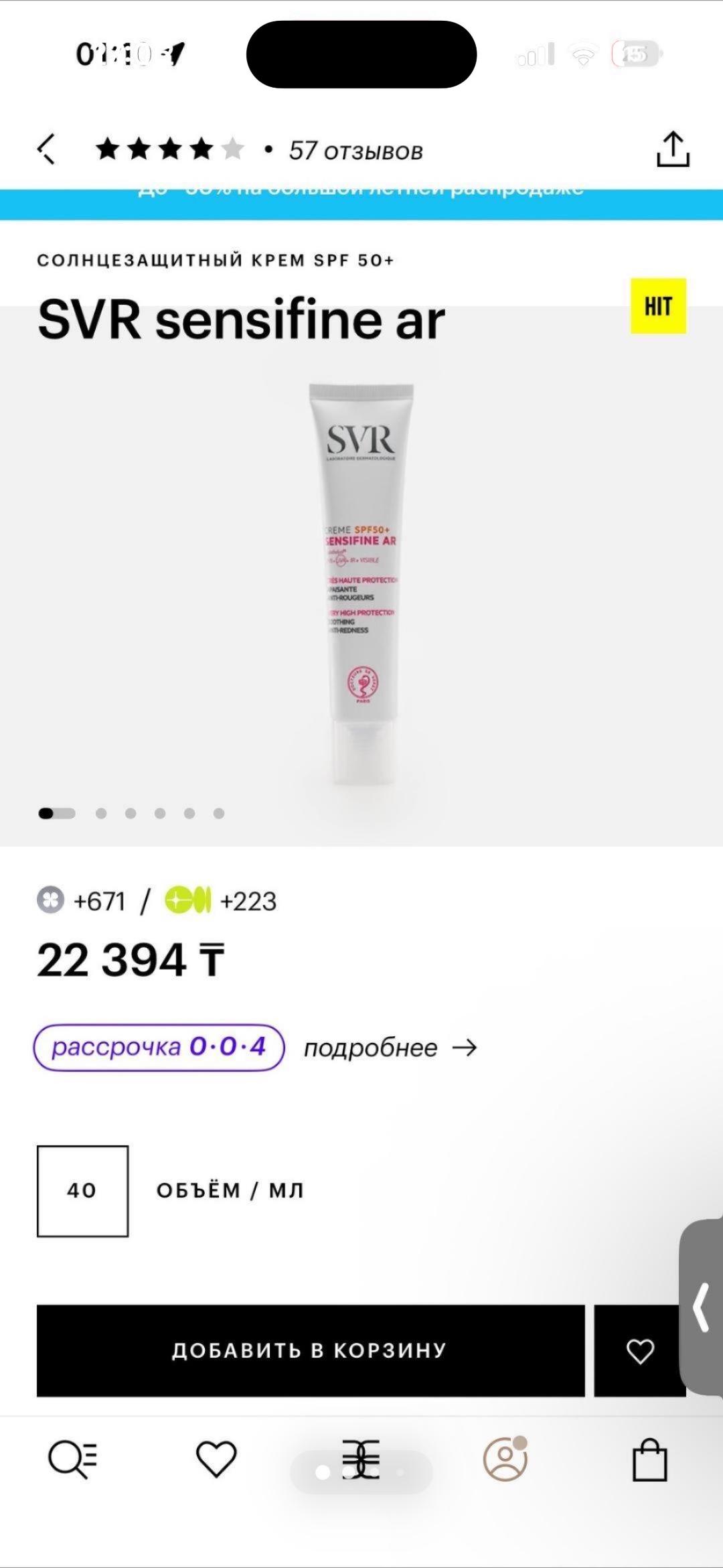Tap Добавить в корзину
Image resolution: width=723 pixels, height=1568 pixels.
(311, 1350)
